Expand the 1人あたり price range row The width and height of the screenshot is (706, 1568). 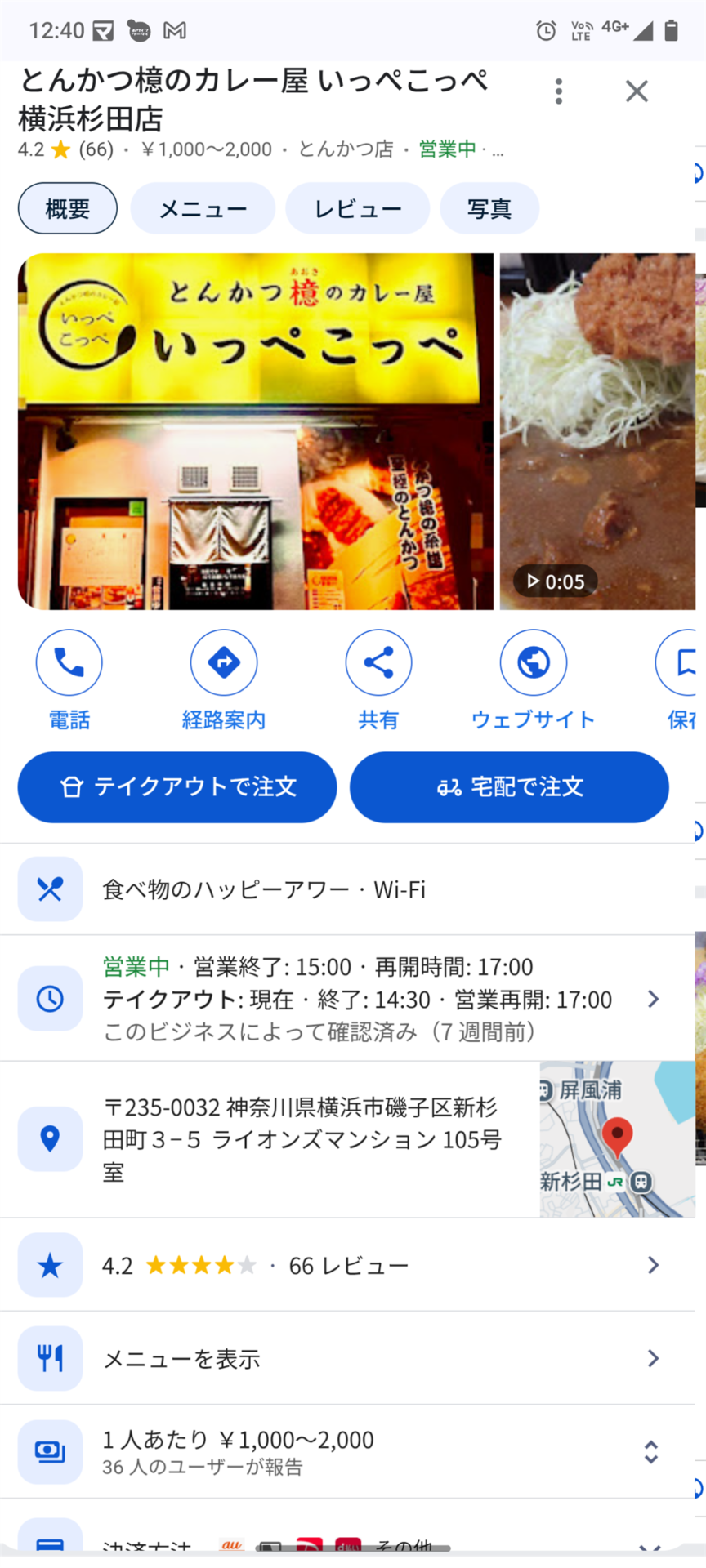point(351,1452)
